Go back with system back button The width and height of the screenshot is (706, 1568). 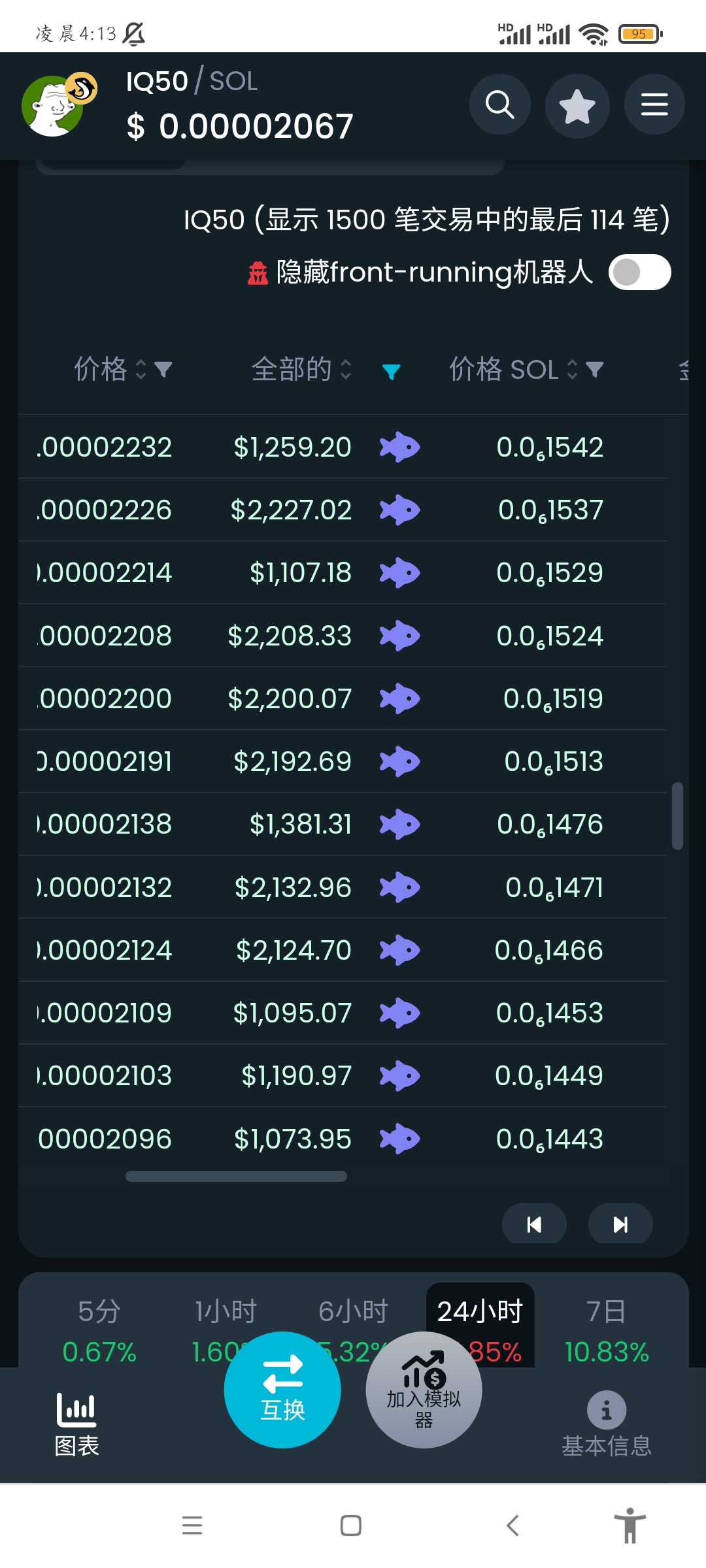[x=513, y=1526]
